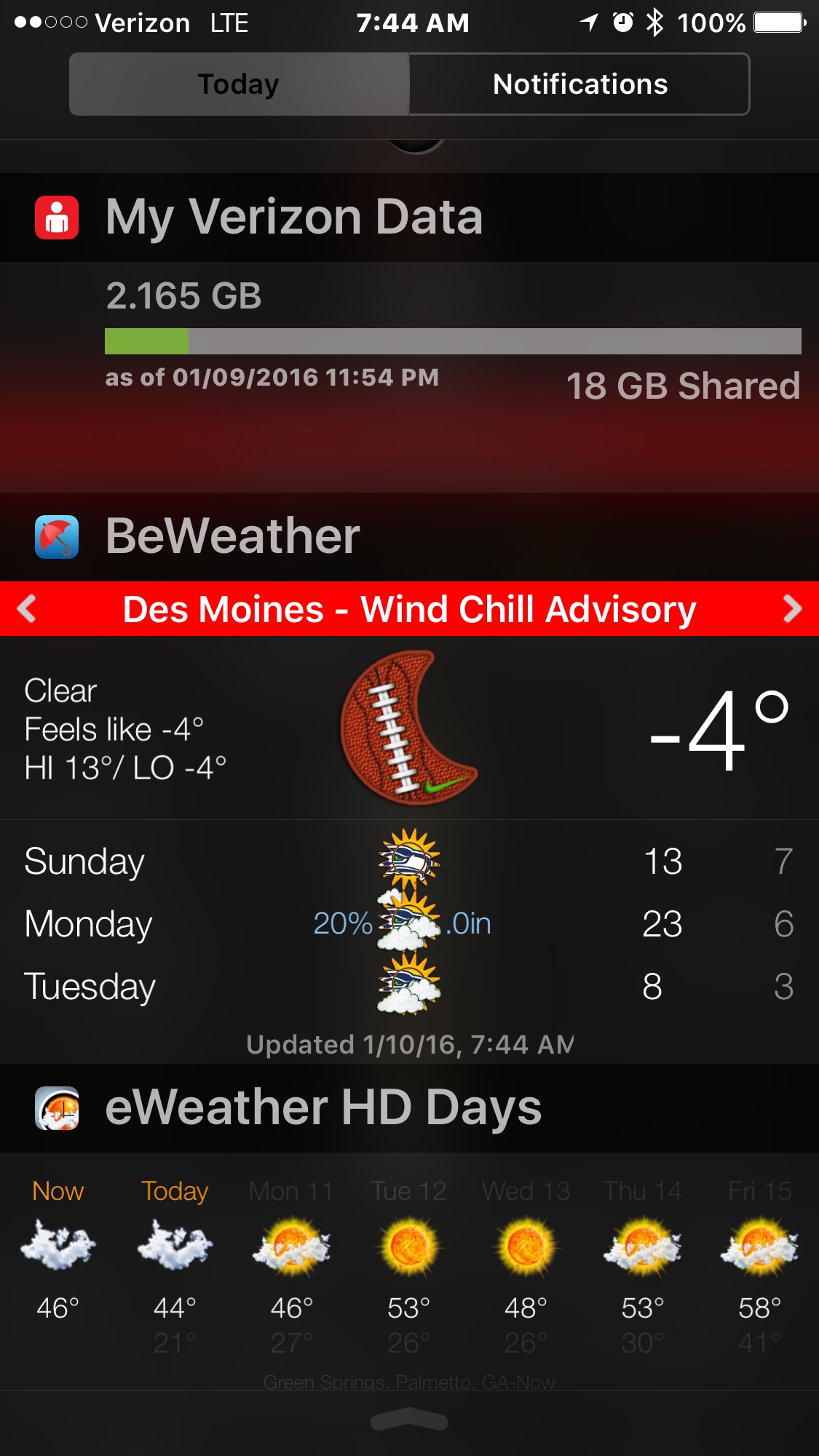819x1456 pixels.
Task: Show previous BeWeather location with left arrow
Action: click(27, 608)
